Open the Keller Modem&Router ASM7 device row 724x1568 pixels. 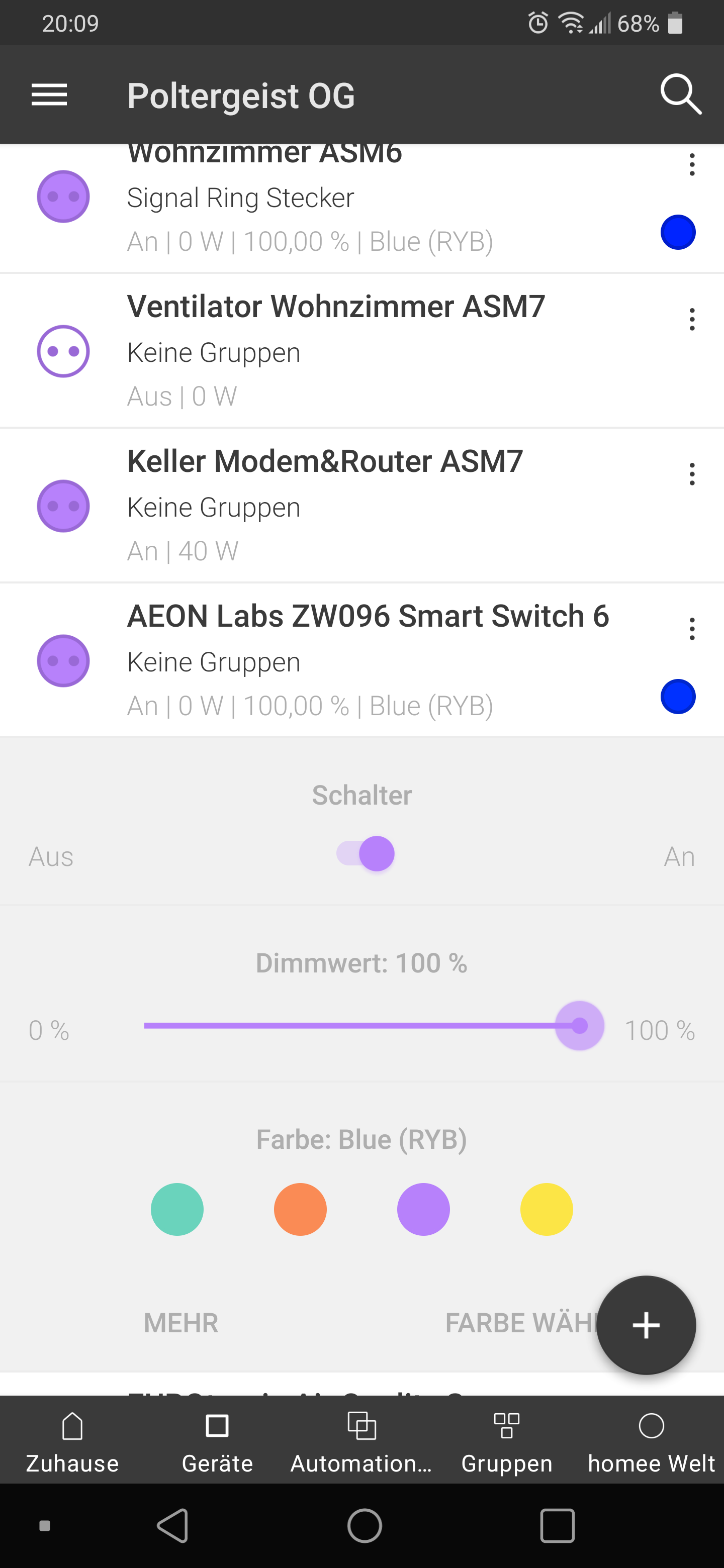pyautogui.click(x=361, y=505)
